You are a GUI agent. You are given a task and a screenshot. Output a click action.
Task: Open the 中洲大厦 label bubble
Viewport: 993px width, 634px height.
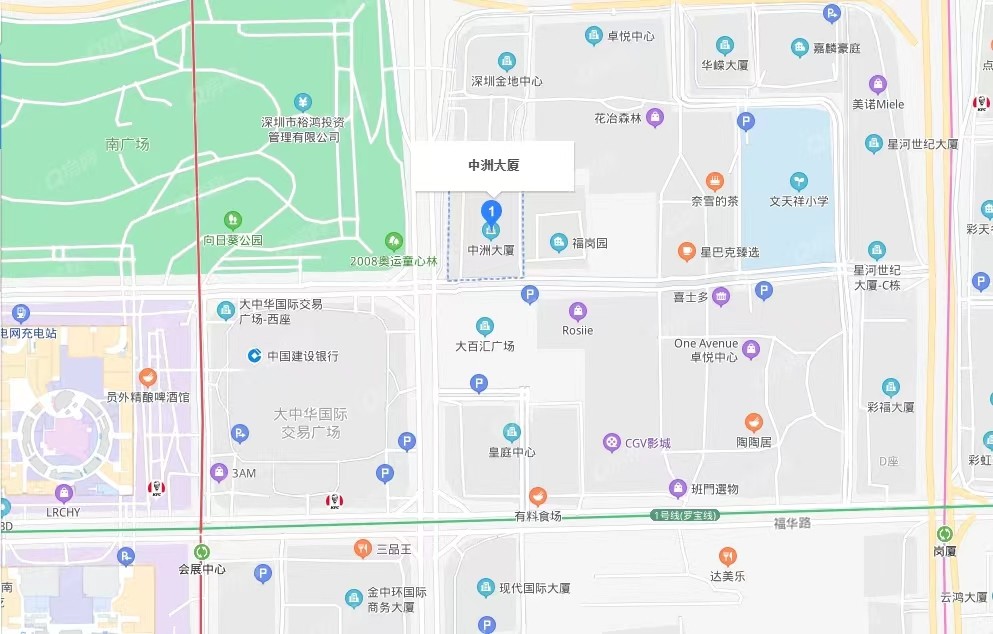coord(494,165)
